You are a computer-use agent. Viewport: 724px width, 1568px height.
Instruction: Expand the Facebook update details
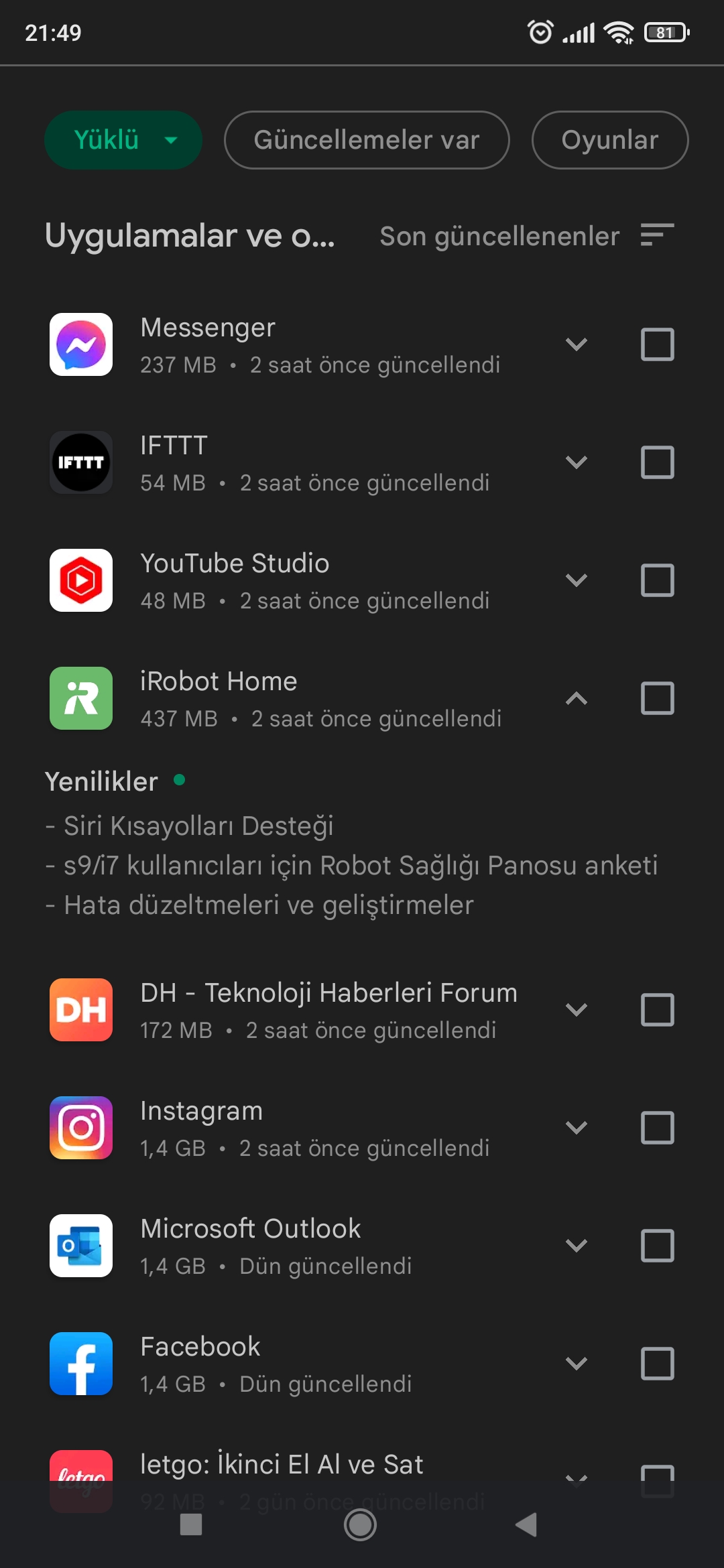click(x=577, y=1364)
